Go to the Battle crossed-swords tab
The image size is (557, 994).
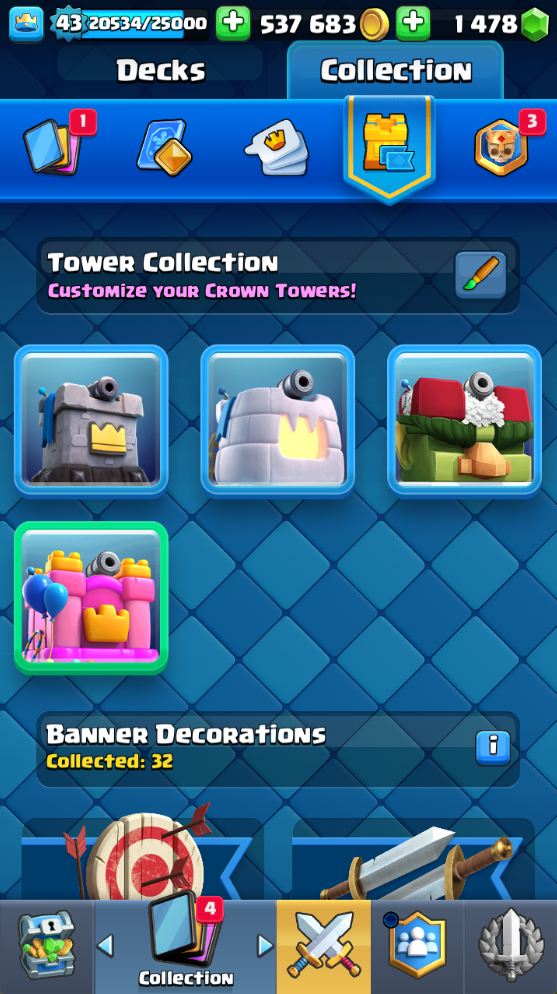[x=323, y=946]
